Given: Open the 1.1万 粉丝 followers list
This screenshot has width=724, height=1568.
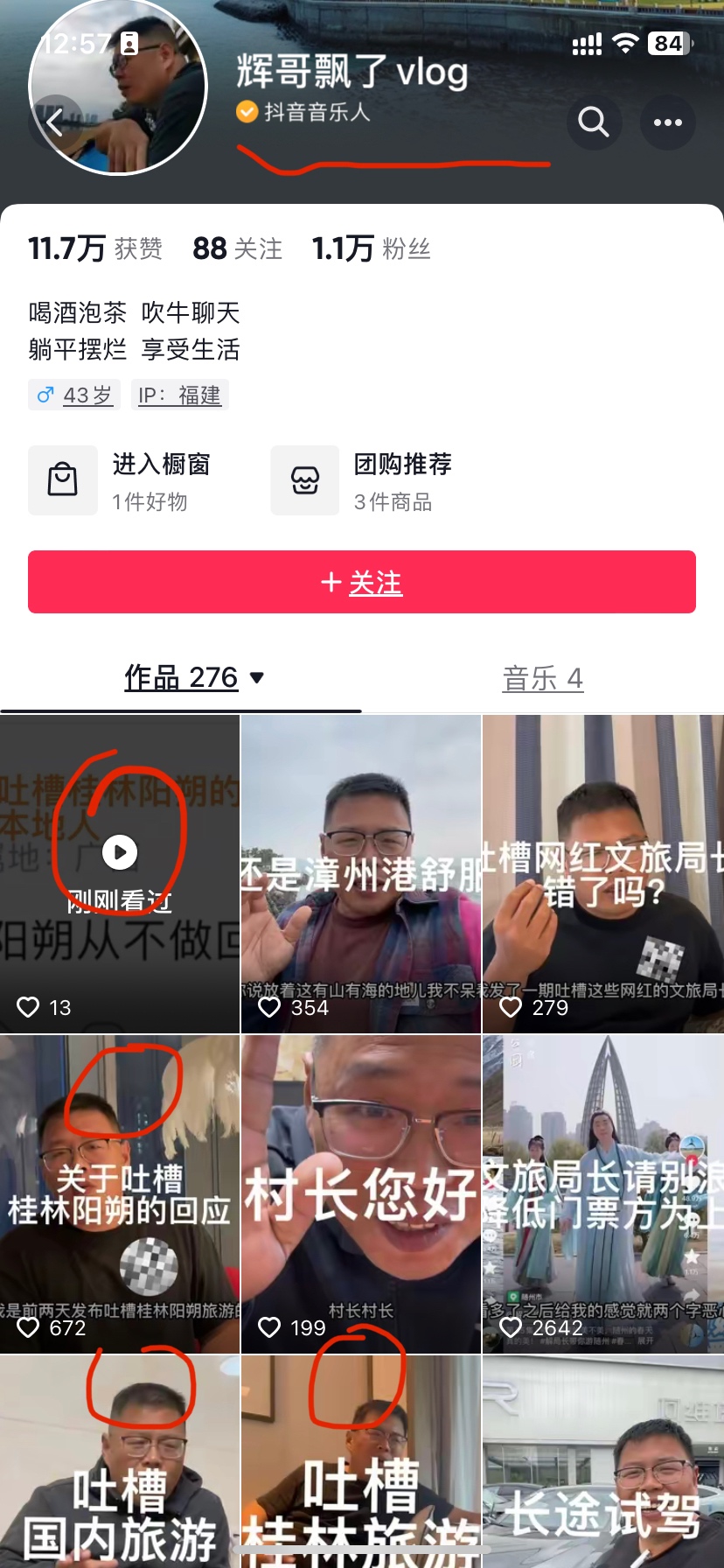Looking at the screenshot, I should pos(371,249).
